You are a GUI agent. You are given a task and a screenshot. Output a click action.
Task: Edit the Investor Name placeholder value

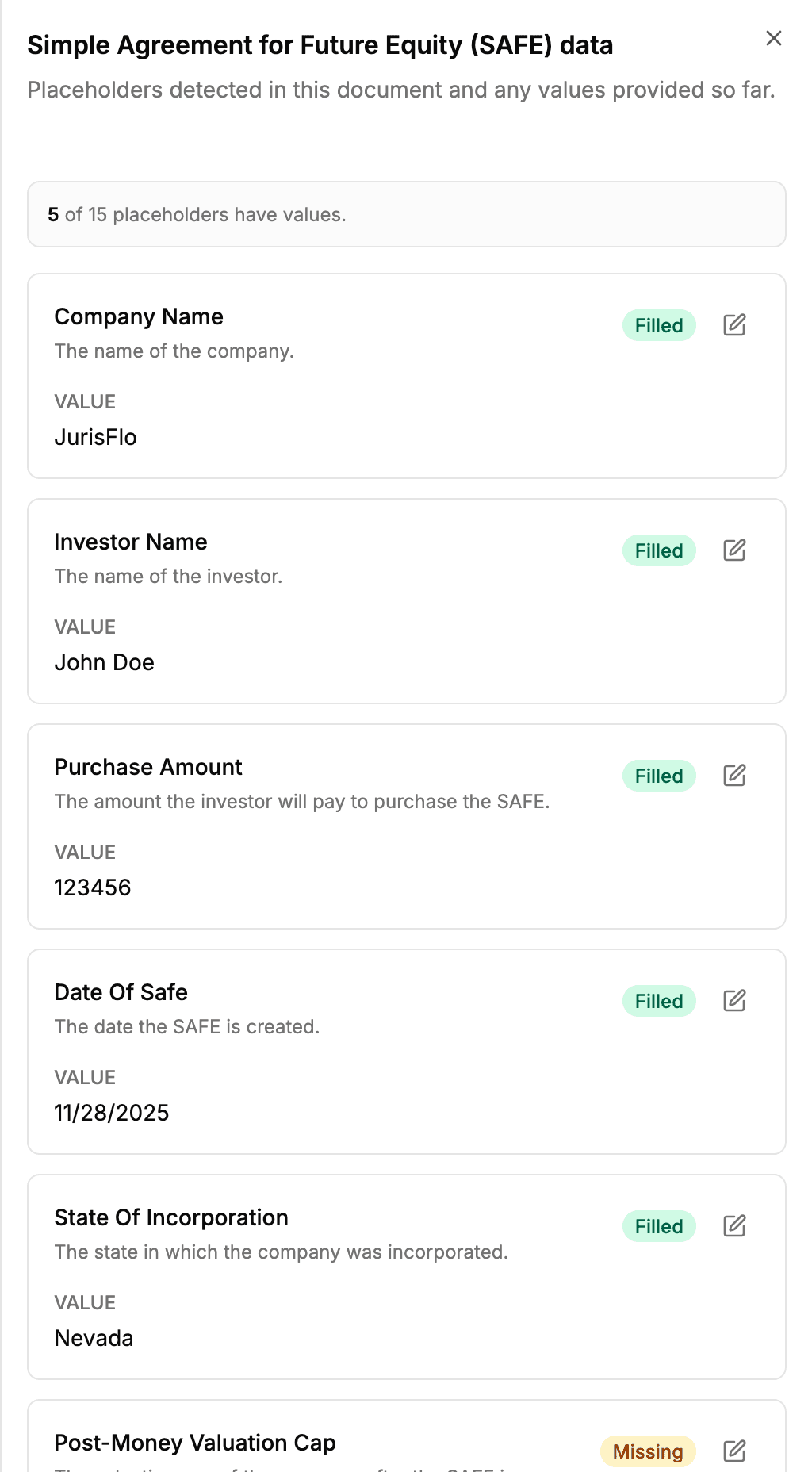point(735,550)
